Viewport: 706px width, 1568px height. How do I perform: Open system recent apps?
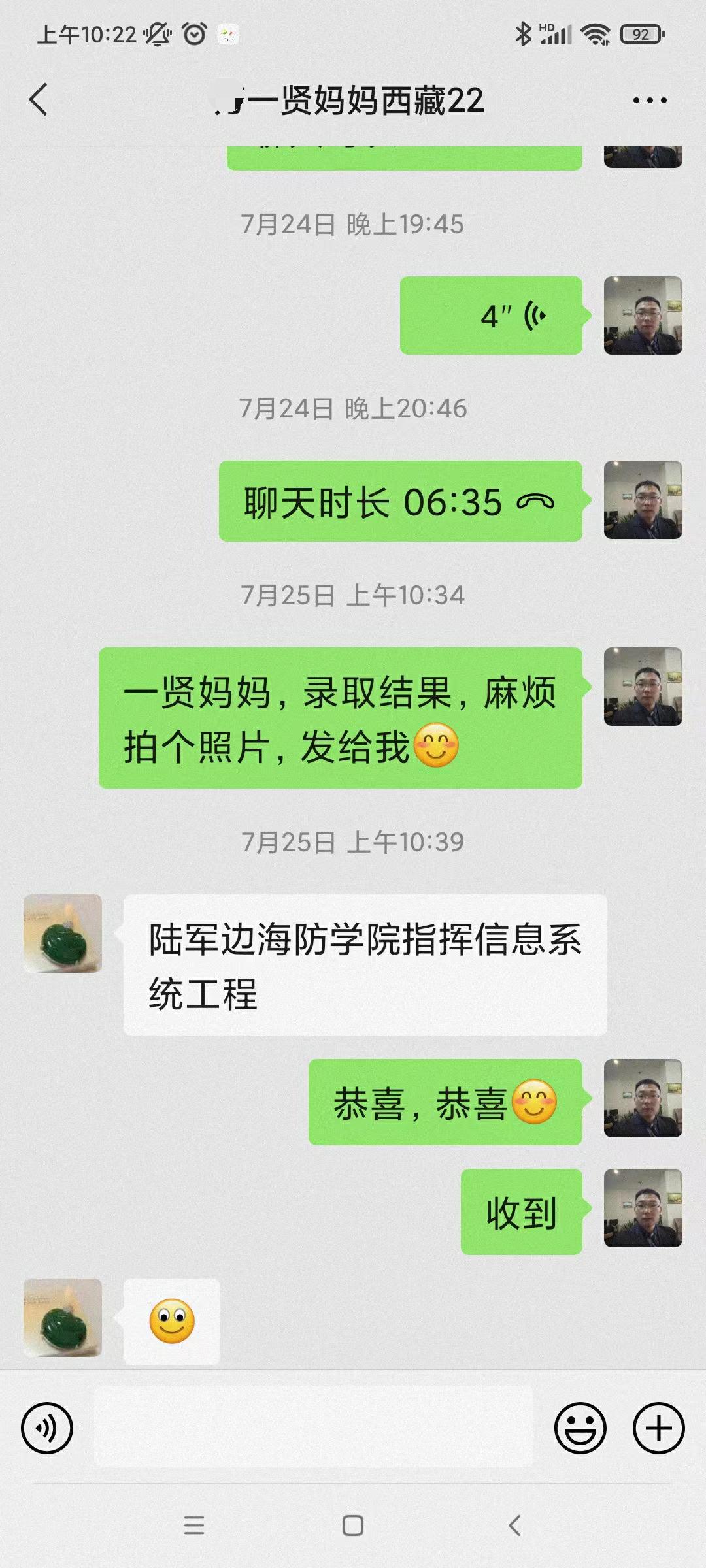pyautogui.click(x=194, y=1526)
